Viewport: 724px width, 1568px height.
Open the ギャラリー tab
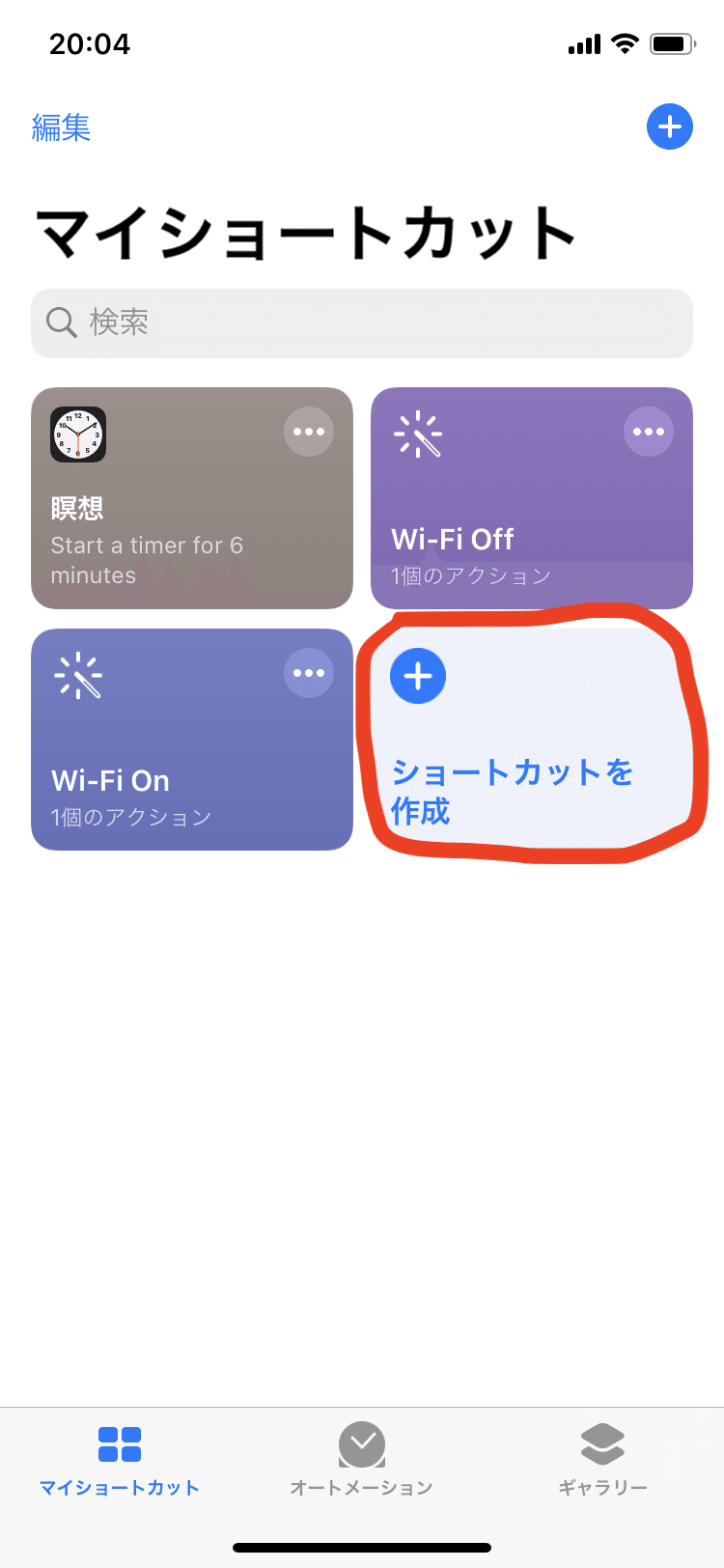[x=602, y=1458]
